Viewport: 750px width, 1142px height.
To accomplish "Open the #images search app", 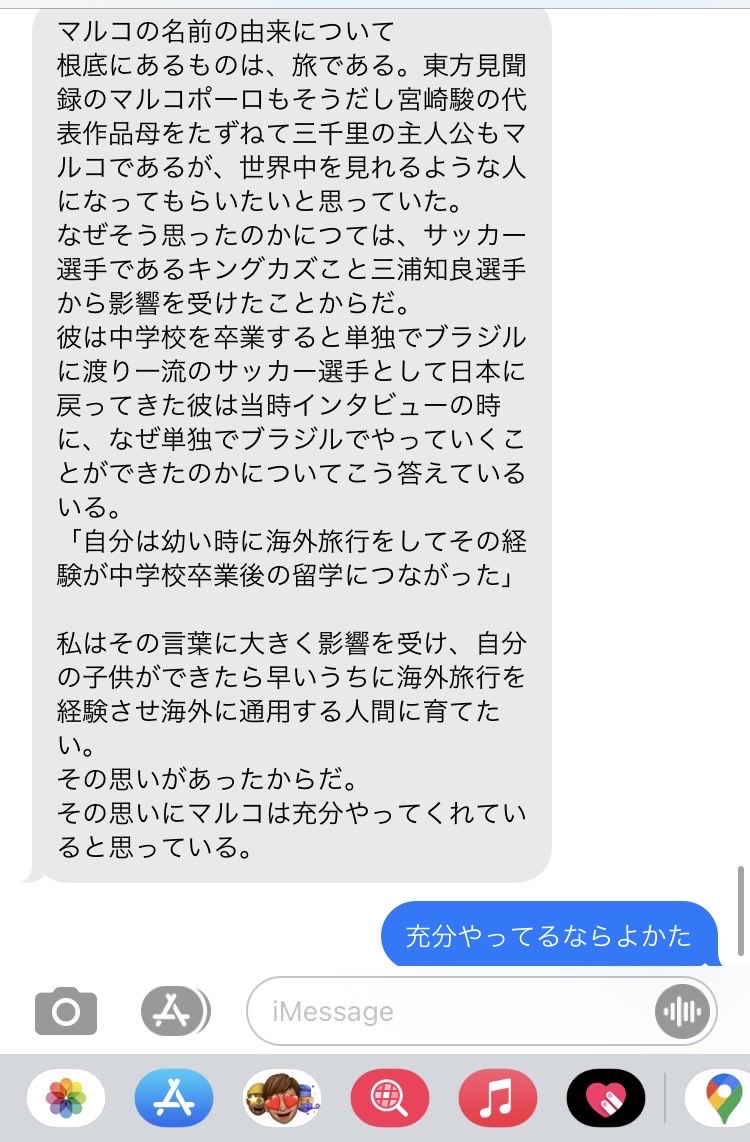I will (x=389, y=1098).
